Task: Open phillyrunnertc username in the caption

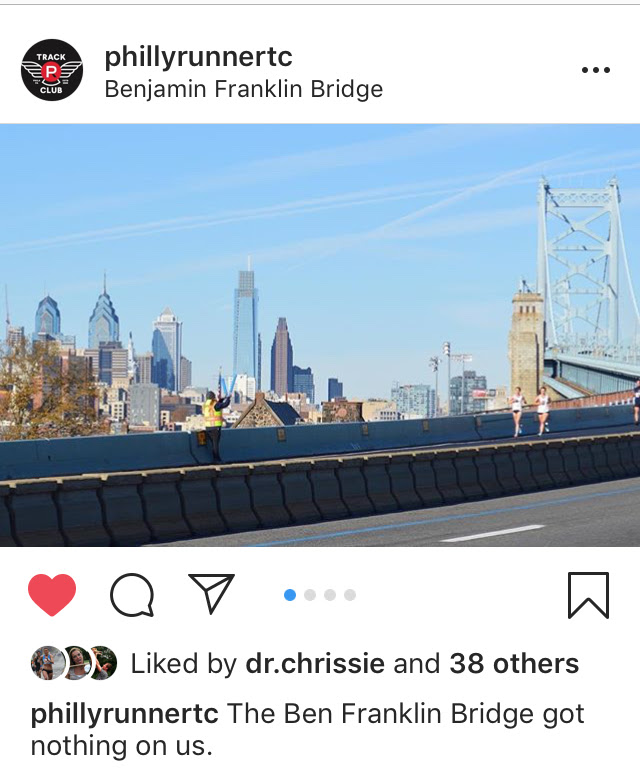Action: coord(125,715)
